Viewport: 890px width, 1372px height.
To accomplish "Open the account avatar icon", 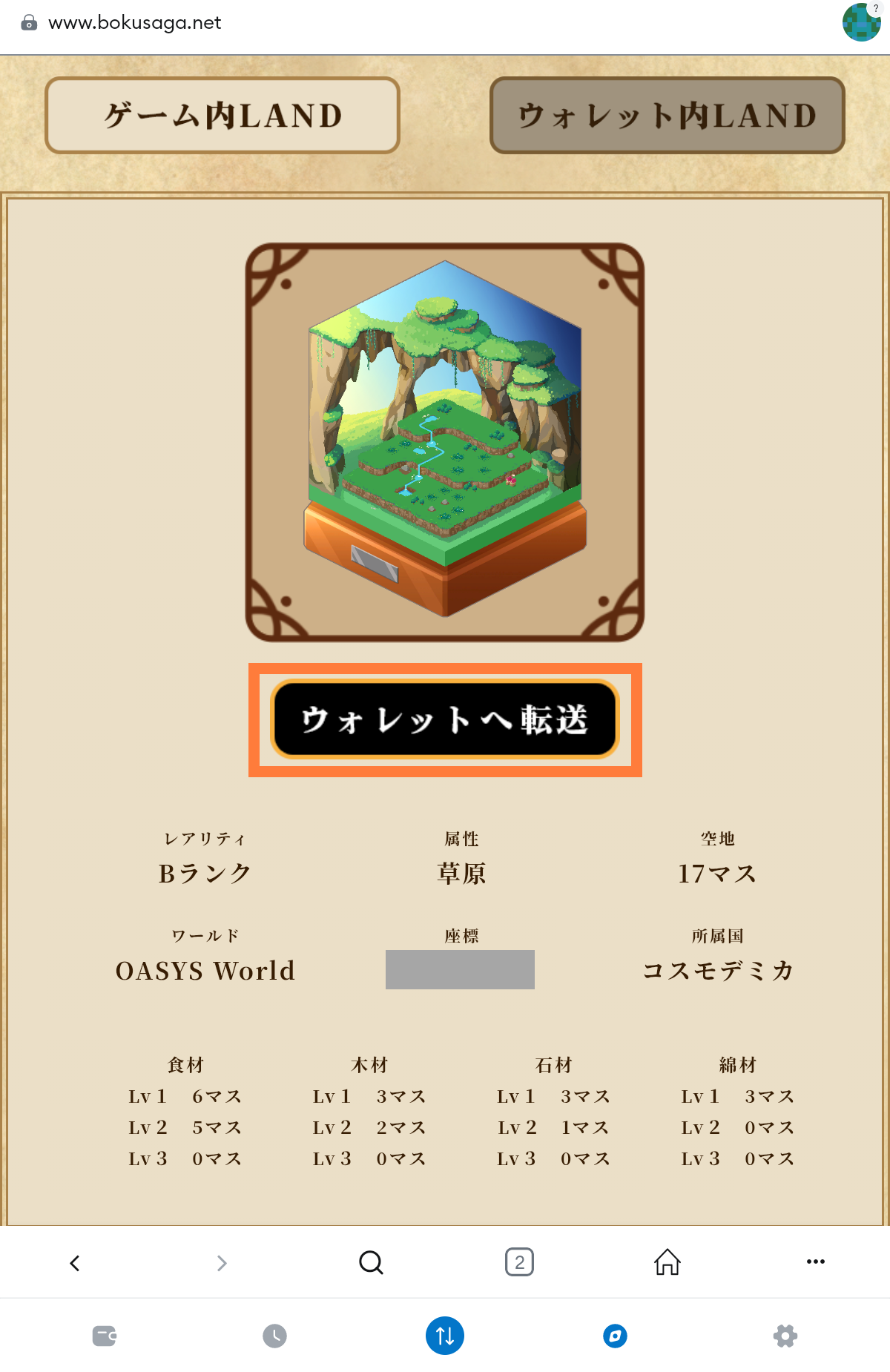I will pos(861,22).
